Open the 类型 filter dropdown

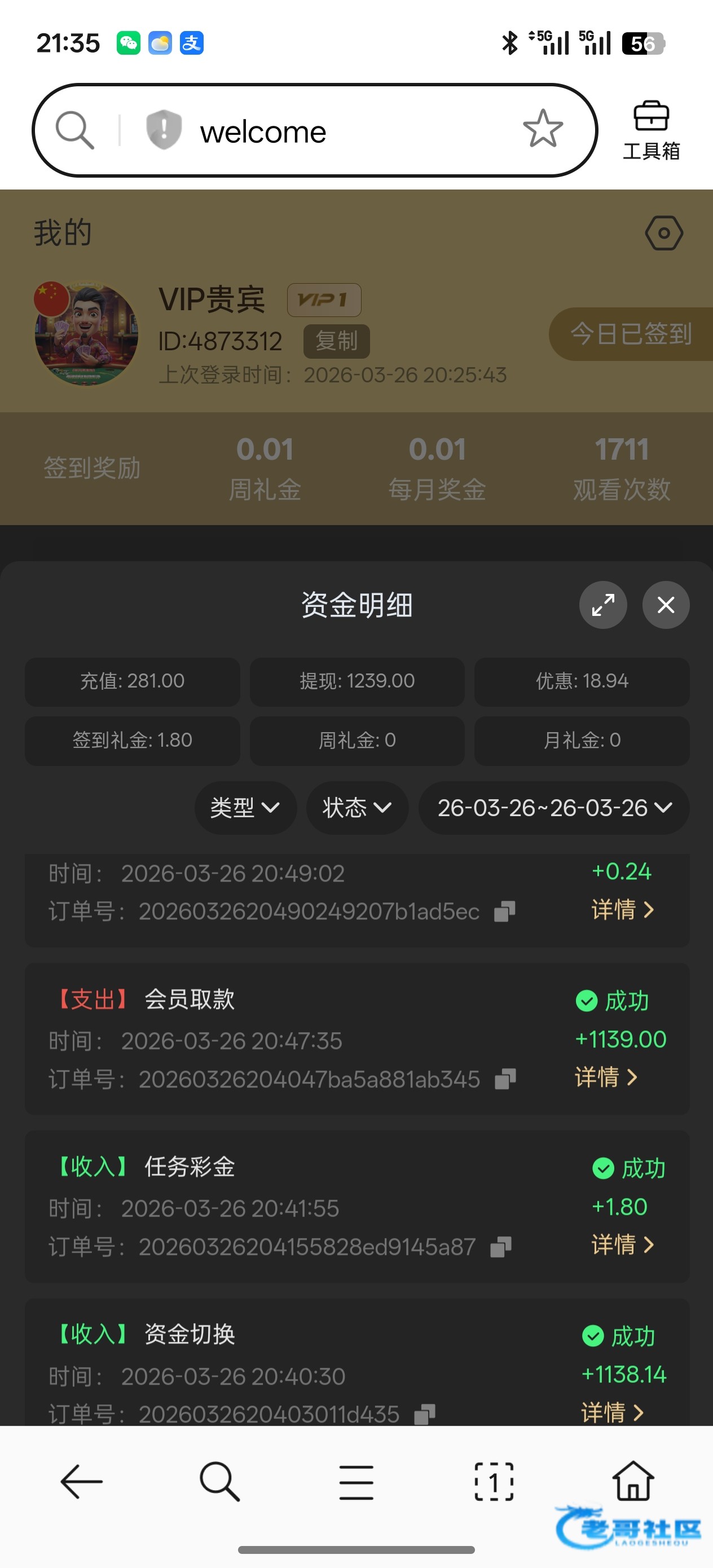point(245,808)
